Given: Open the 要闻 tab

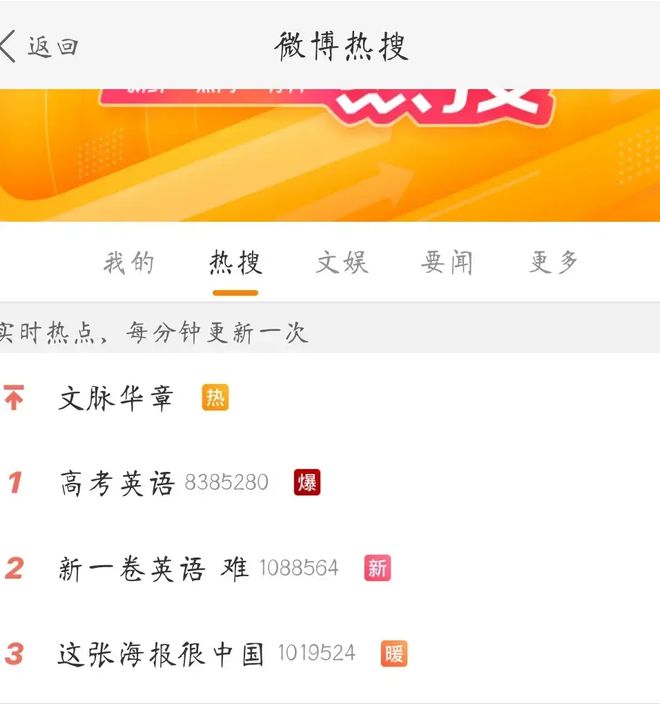Looking at the screenshot, I should (447, 263).
